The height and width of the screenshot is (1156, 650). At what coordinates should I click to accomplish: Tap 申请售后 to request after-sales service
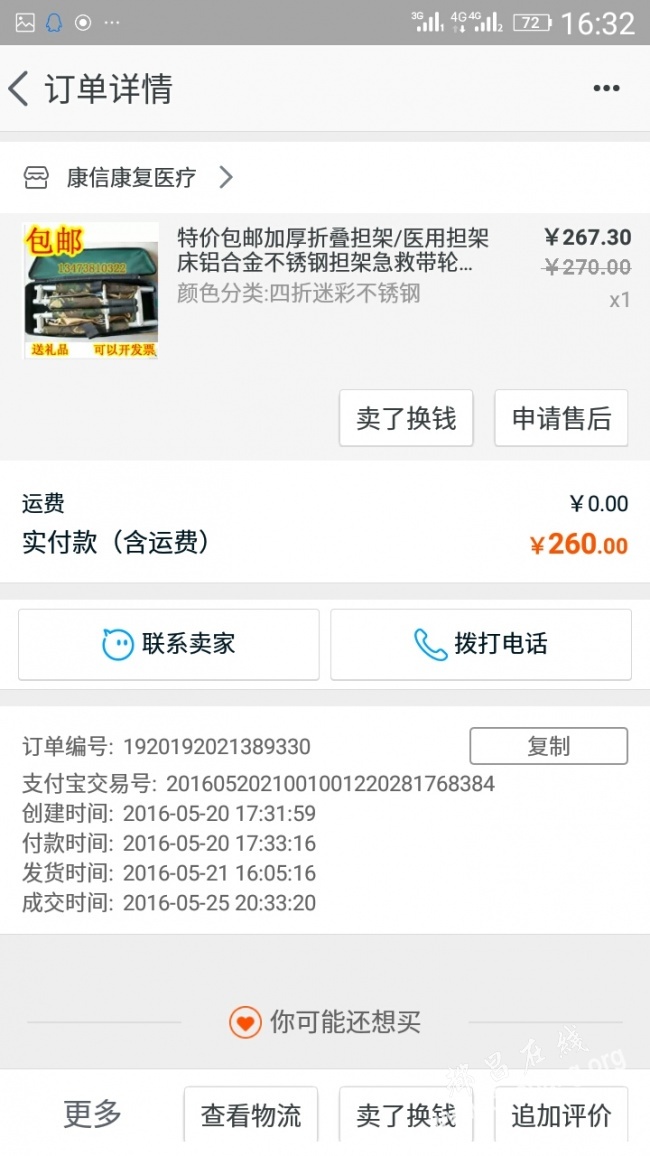click(x=561, y=418)
